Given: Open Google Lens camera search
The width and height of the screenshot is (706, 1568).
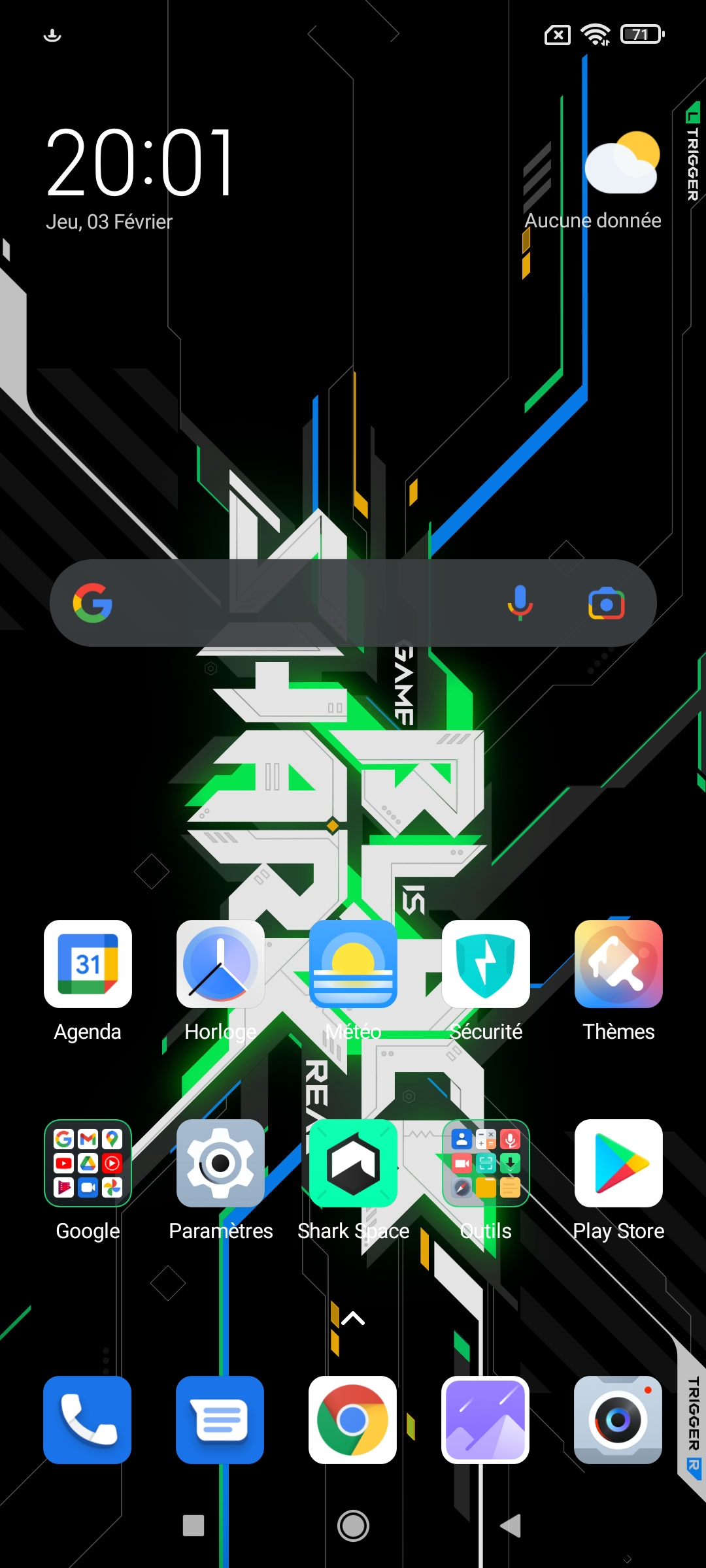Looking at the screenshot, I should [x=606, y=603].
